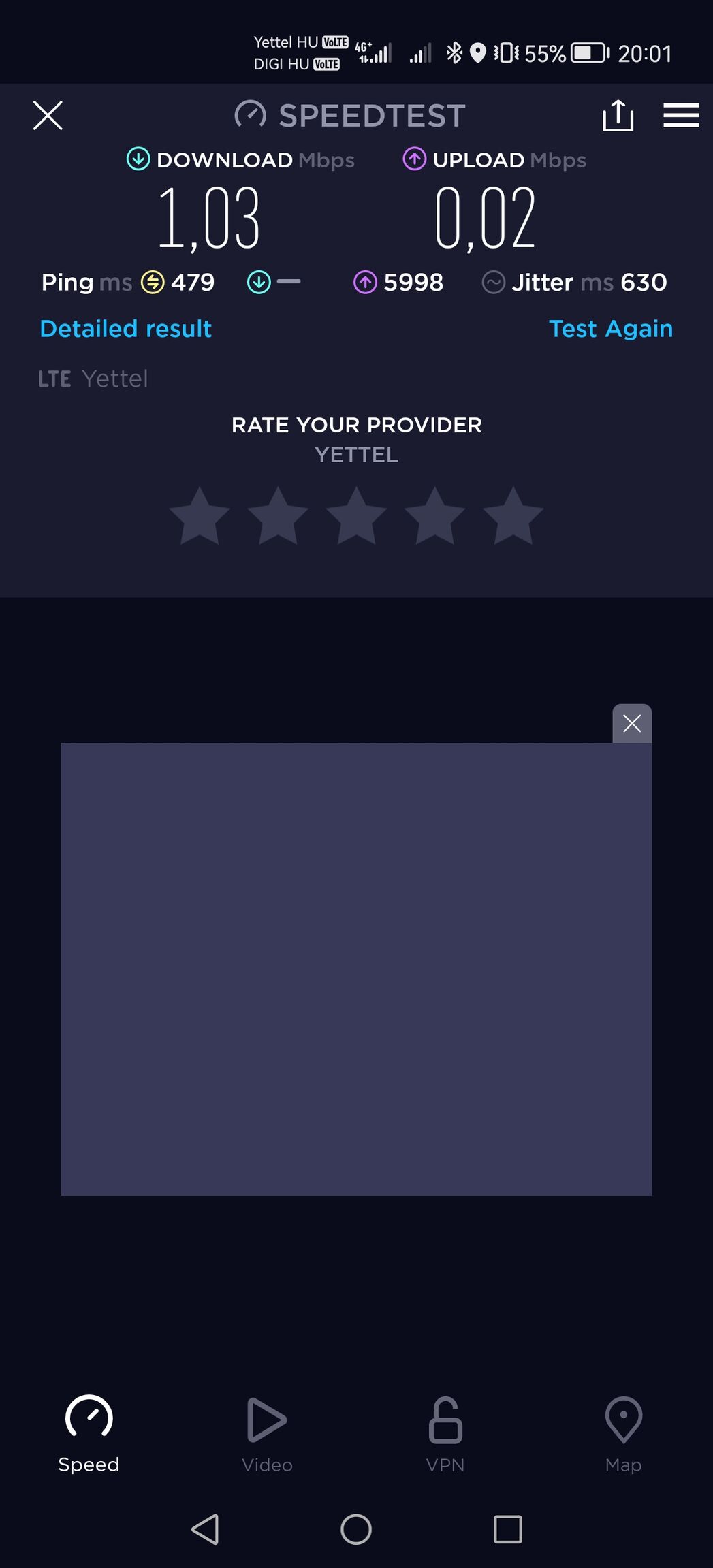Screen dimensions: 713x1568
Task: Rate Yettel three stars
Action: point(356,516)
